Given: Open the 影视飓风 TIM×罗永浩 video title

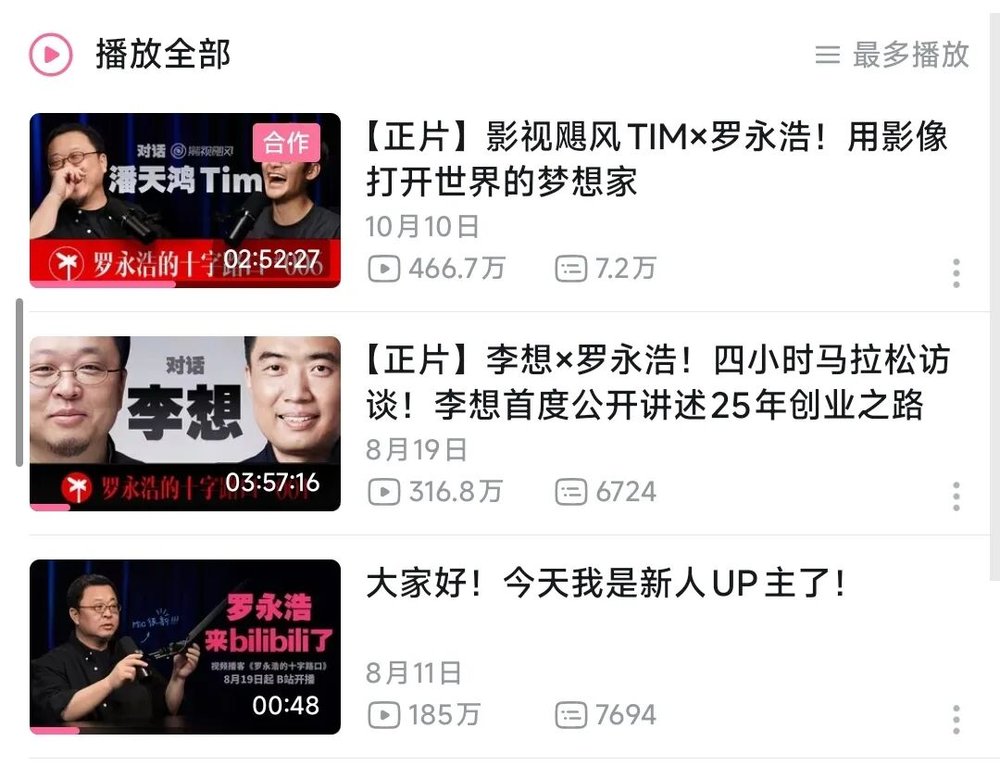Looking at the screenshot, I should (656, 158).
